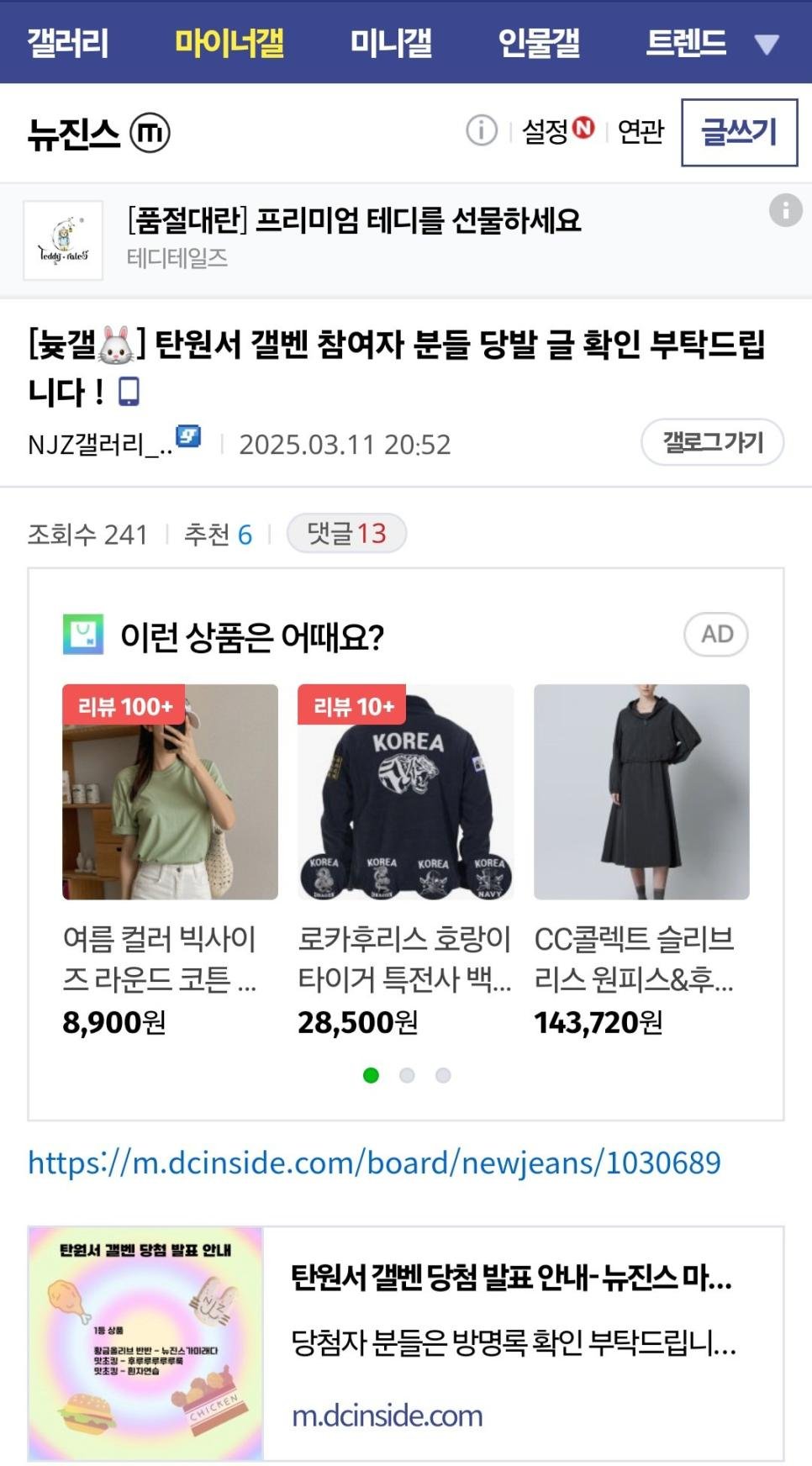Open the 로카후리스 호랑이 jacket product
This screenshot has height=1466, width=812.
coord(405,857)
